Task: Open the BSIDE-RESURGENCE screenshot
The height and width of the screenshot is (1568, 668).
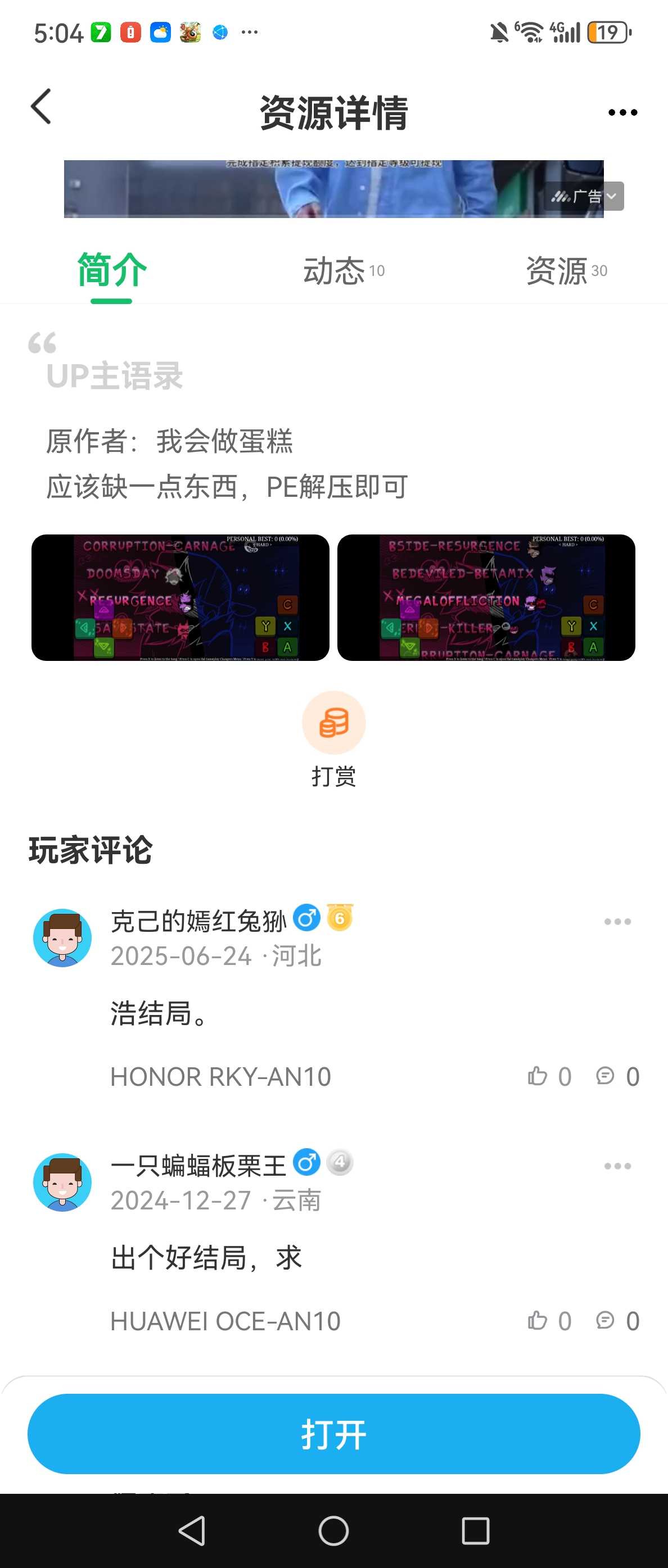Action: click(486, 598)
